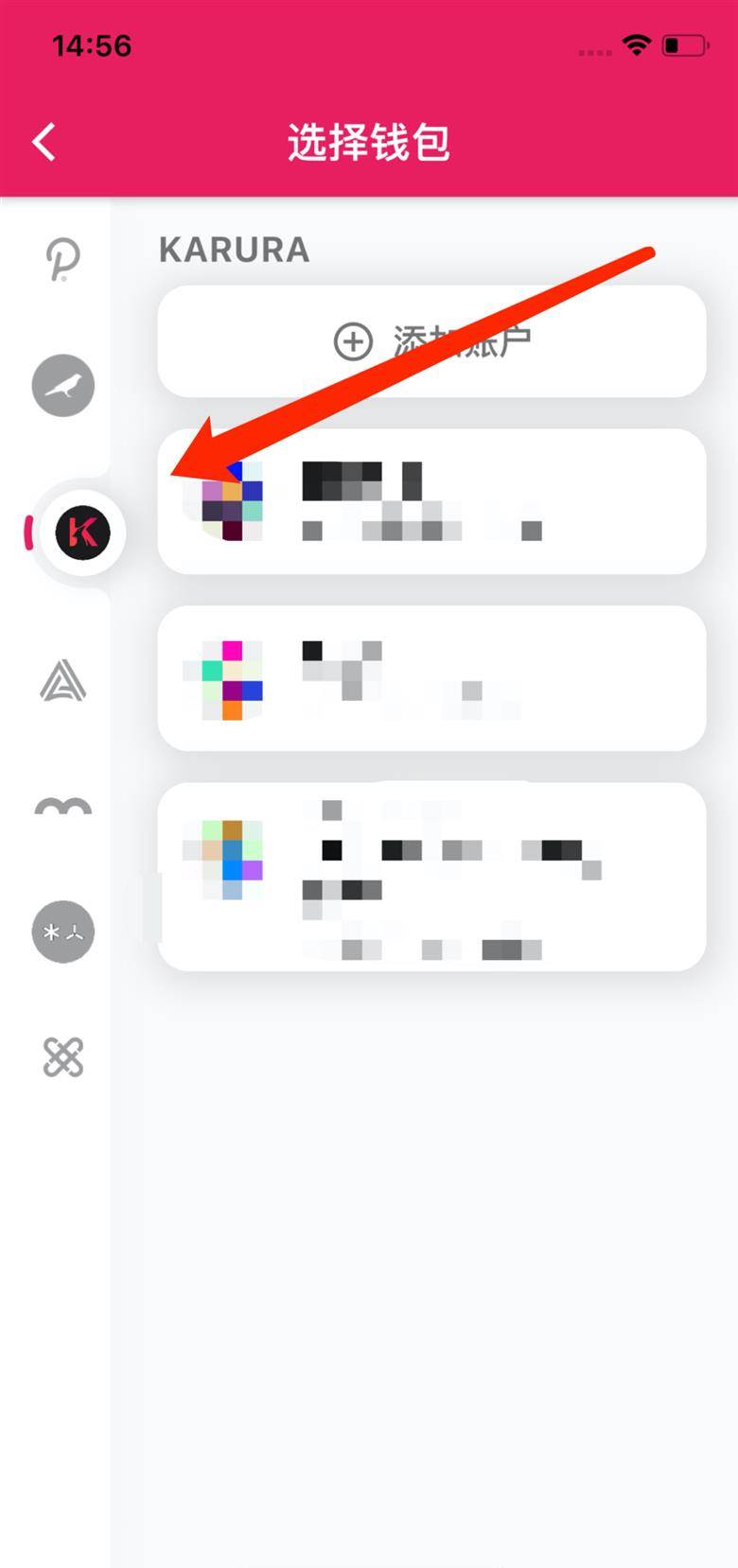
Task: Select the Karura network icon
Action: 82,533
